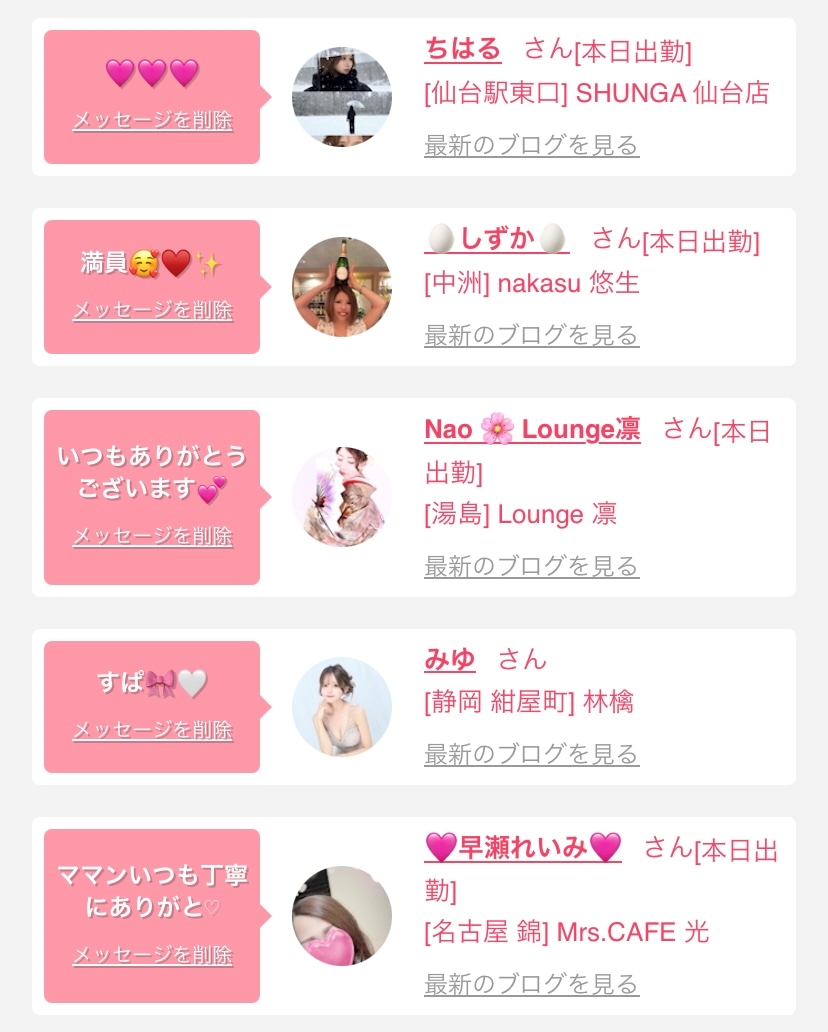Open みゆ's profile name link
The height and width of the screenshot is (1032, 828).
pyautogui.click(x=450, y=659)
